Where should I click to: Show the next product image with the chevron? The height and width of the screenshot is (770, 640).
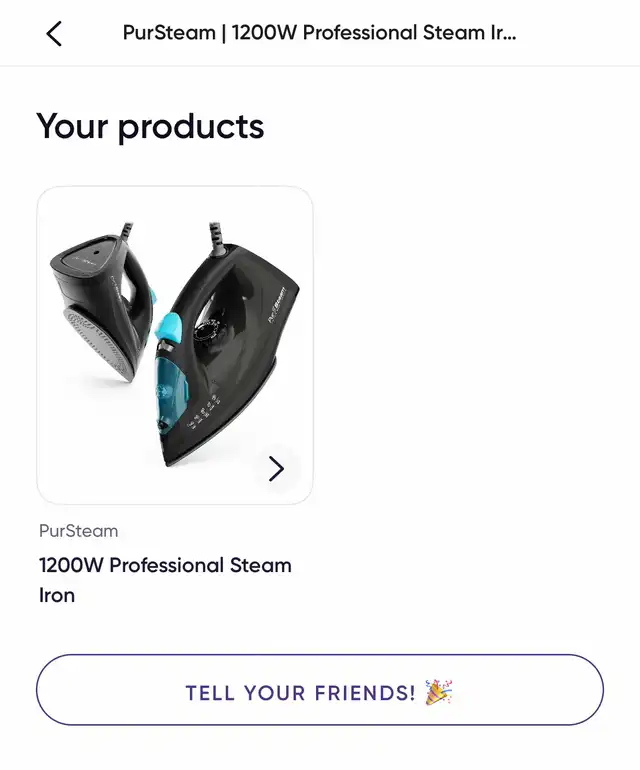[276, 468]
